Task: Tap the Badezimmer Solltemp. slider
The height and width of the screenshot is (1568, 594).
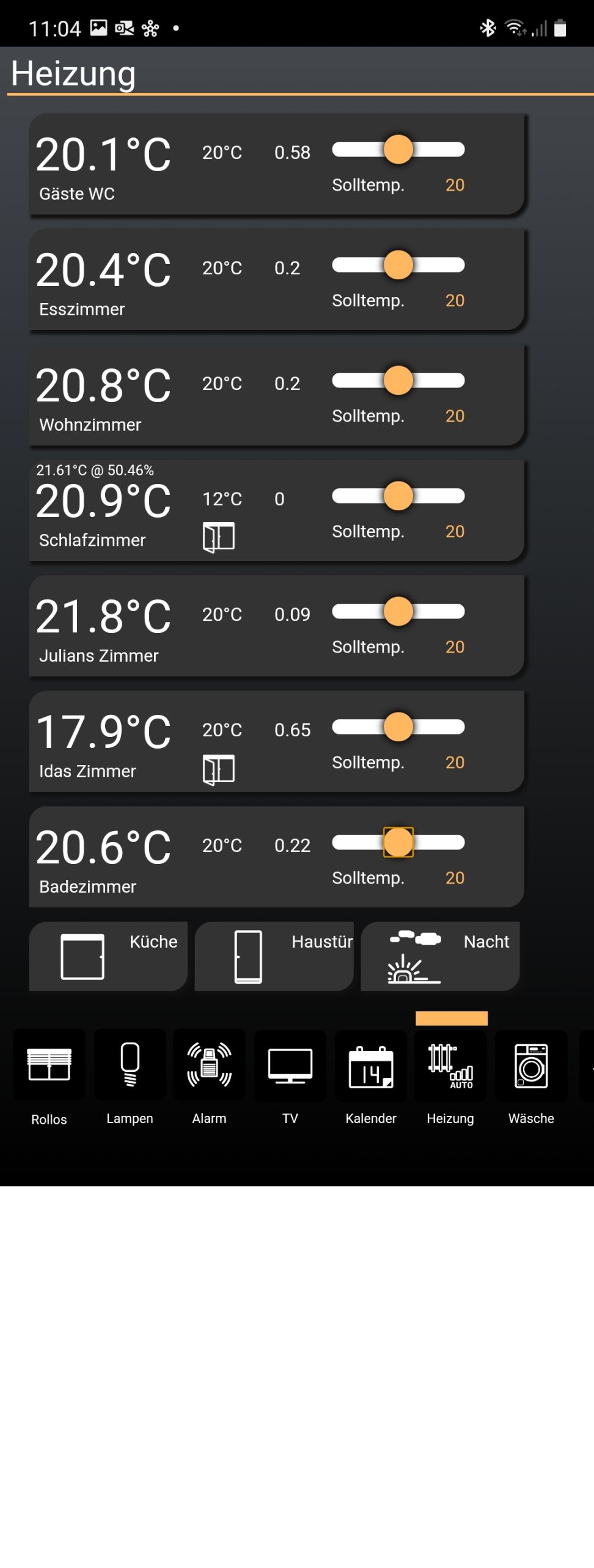Action: click(x=398, y=843)
